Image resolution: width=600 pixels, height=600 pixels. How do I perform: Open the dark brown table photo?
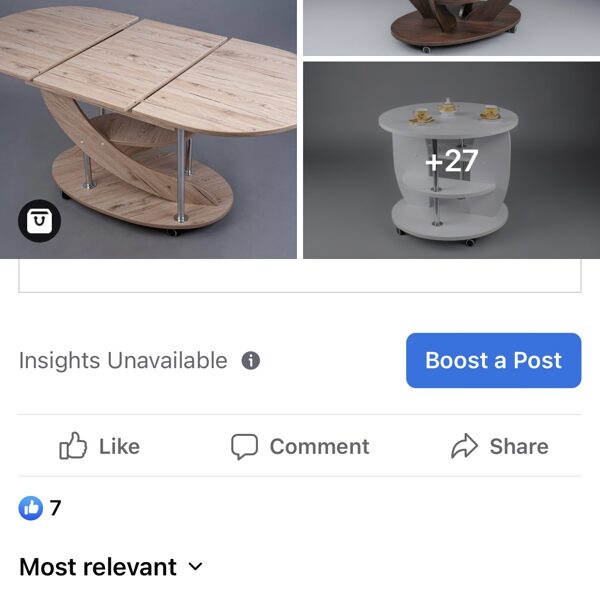coord(451,27)
